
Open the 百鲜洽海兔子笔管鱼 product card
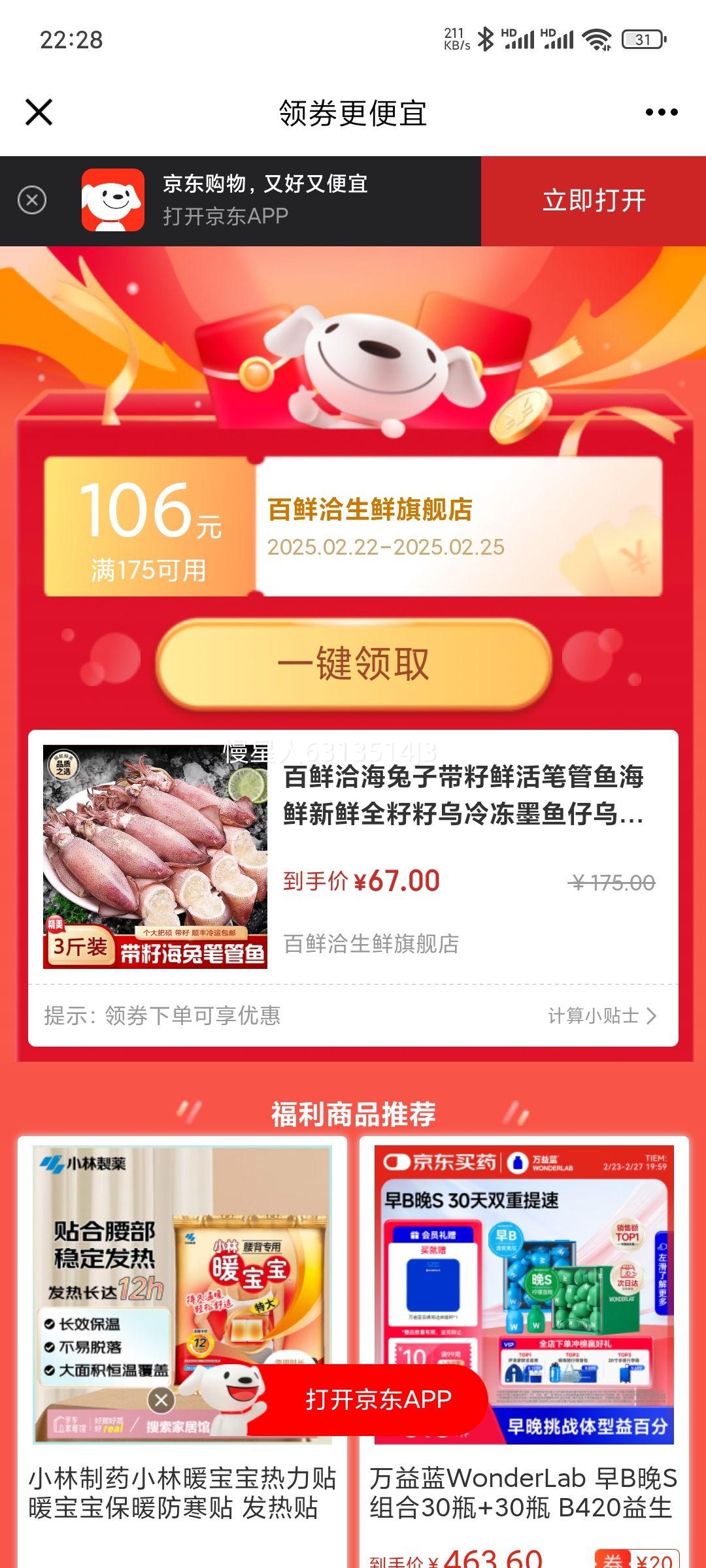[x=353, y=857]
